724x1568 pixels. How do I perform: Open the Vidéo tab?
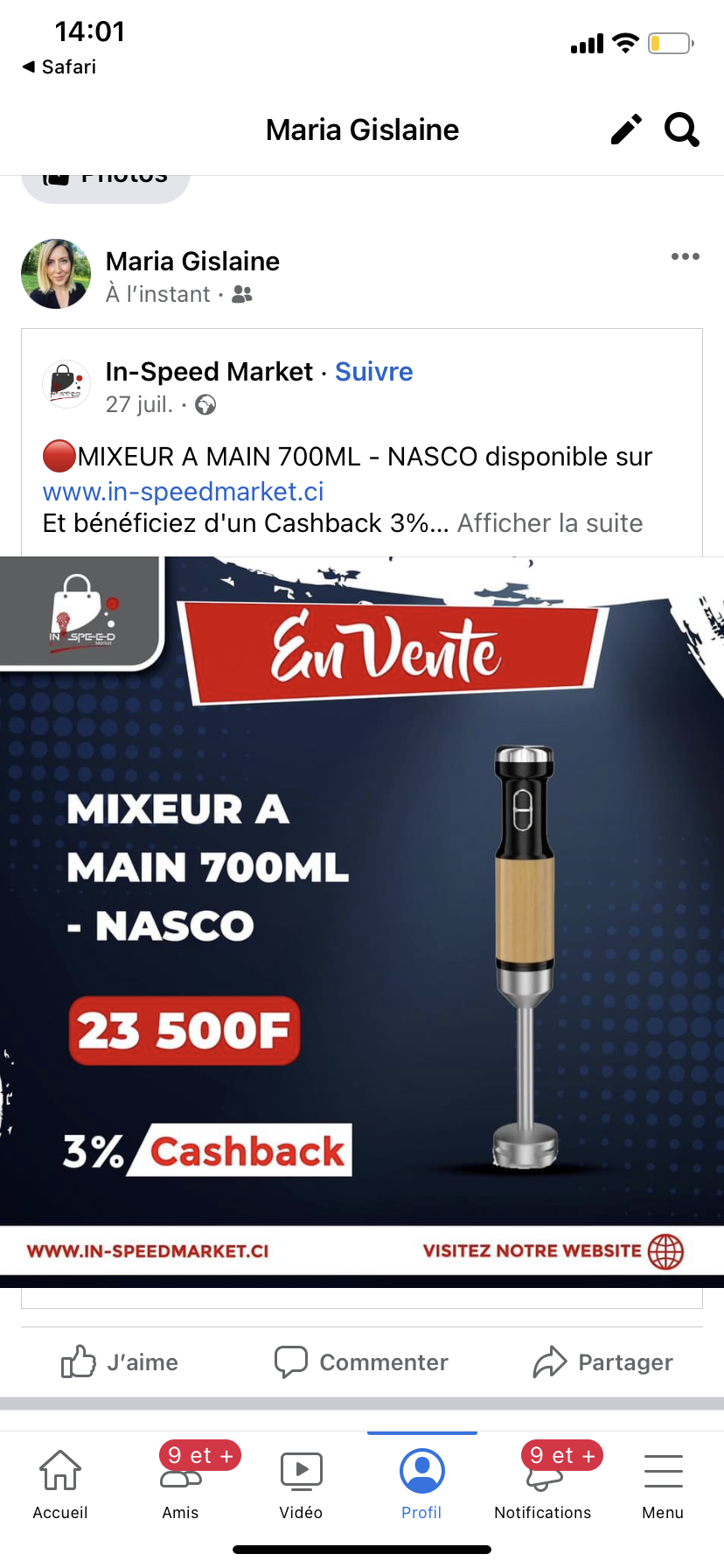(x=301, y=1481)
